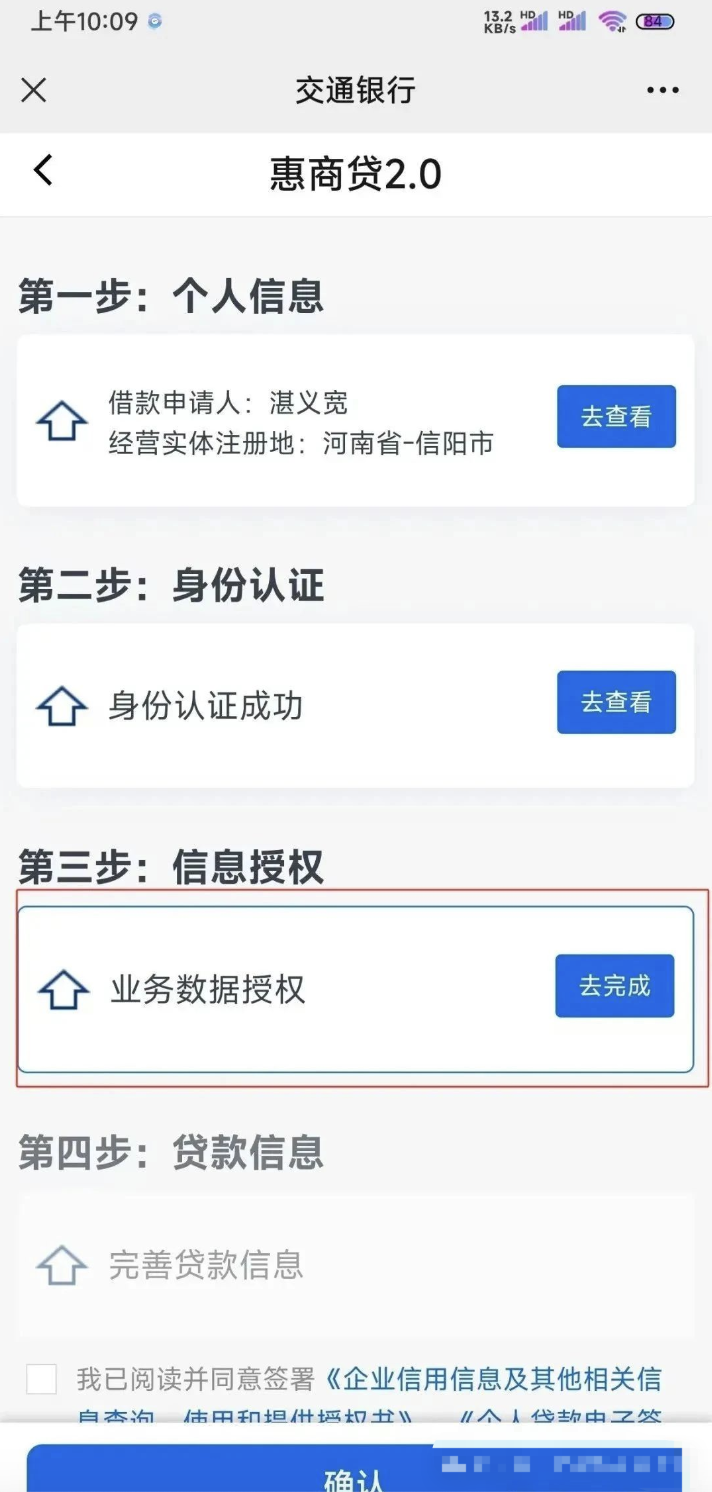The width and height of the screenshot is (712, 1492).
Task: Close the 交通银行 mini program page
Action: pyautogui.click(x=34, y=90)
